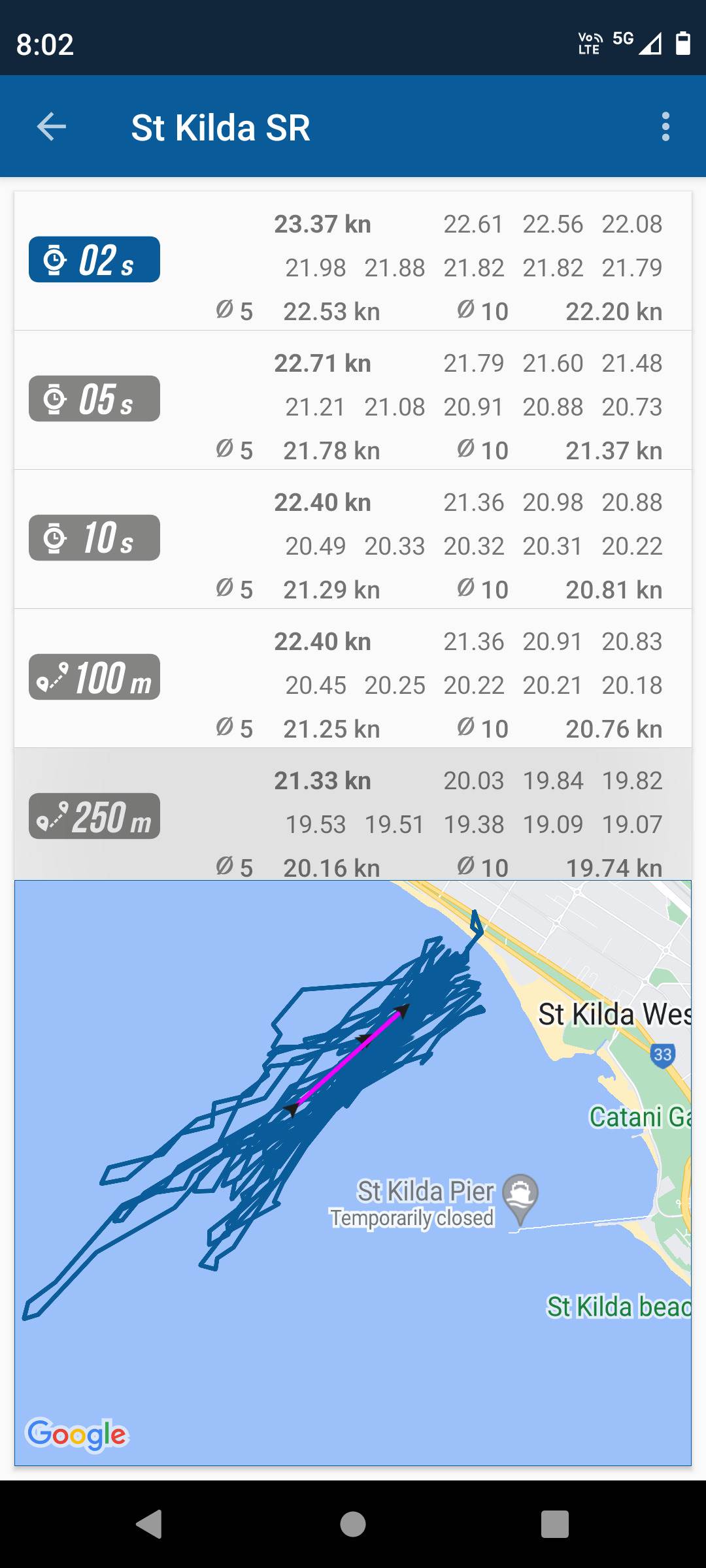This screenshot has height=1568, width=706.
Task: Show the 250 m speed results
Action: pos(94,816)
